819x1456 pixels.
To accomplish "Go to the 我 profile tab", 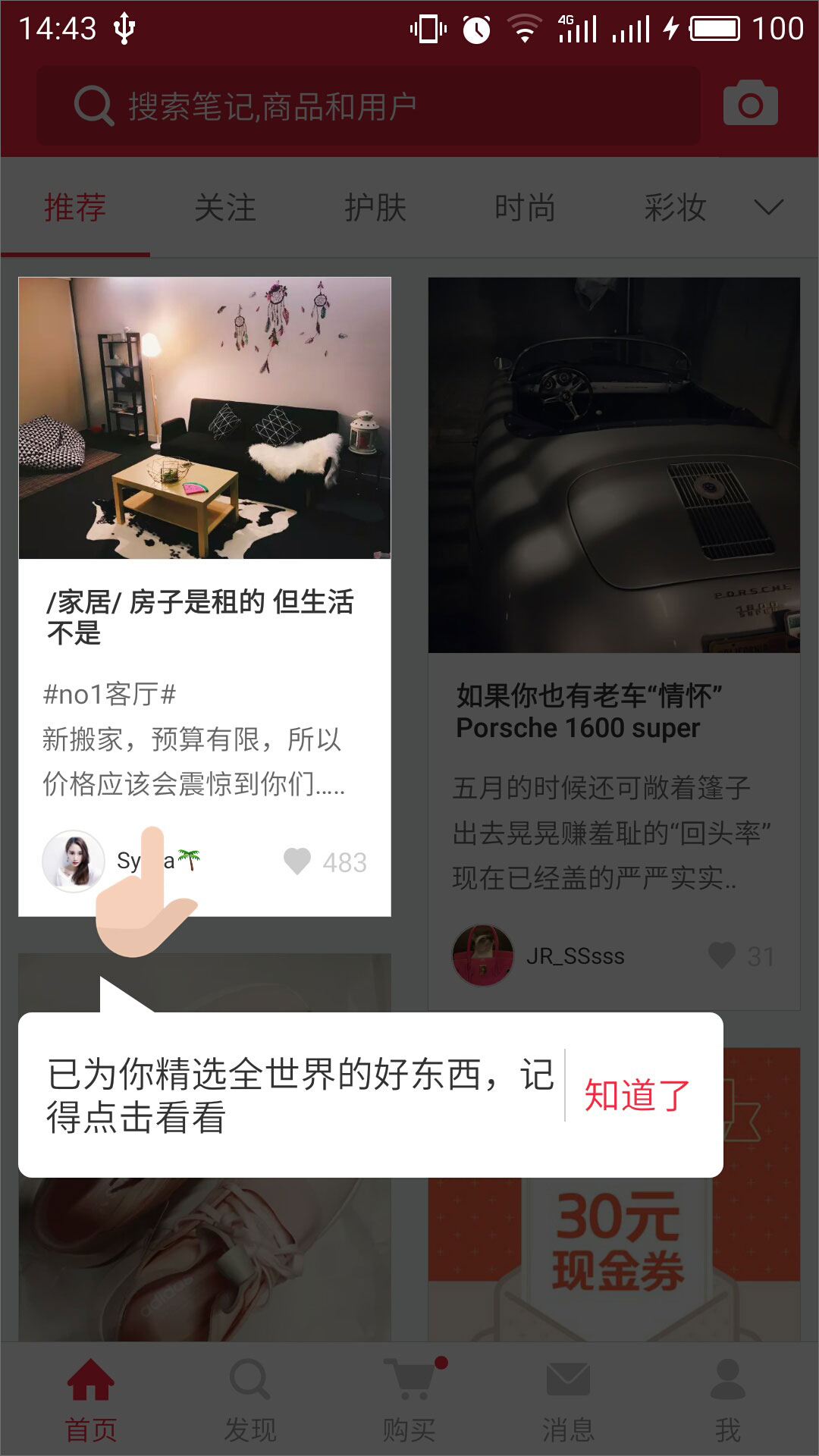I will (x=727, y=1400).
